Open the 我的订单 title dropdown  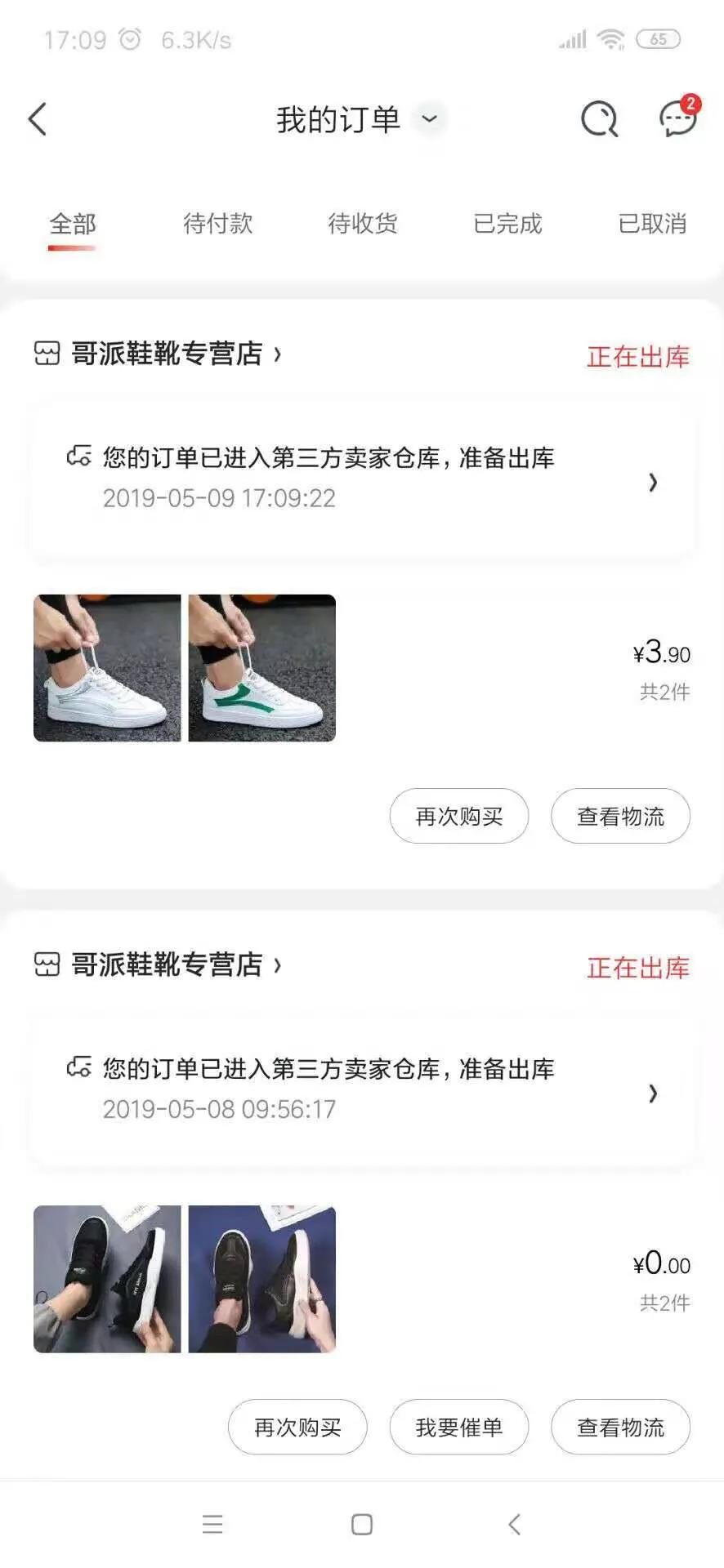click(428, 120)
